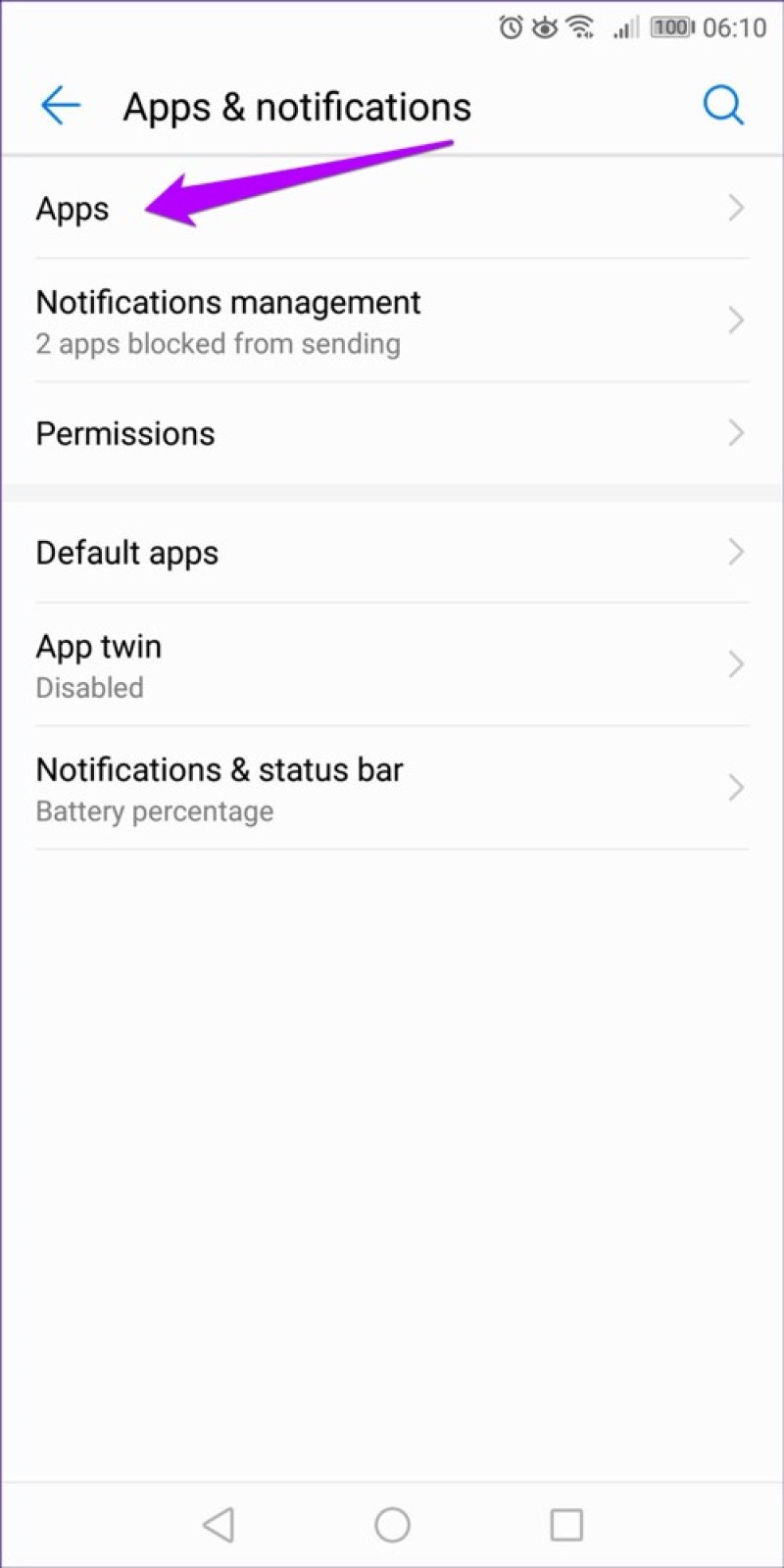Open Default apps
This screenshot has width=784, height=1568.
coord(392,552)
